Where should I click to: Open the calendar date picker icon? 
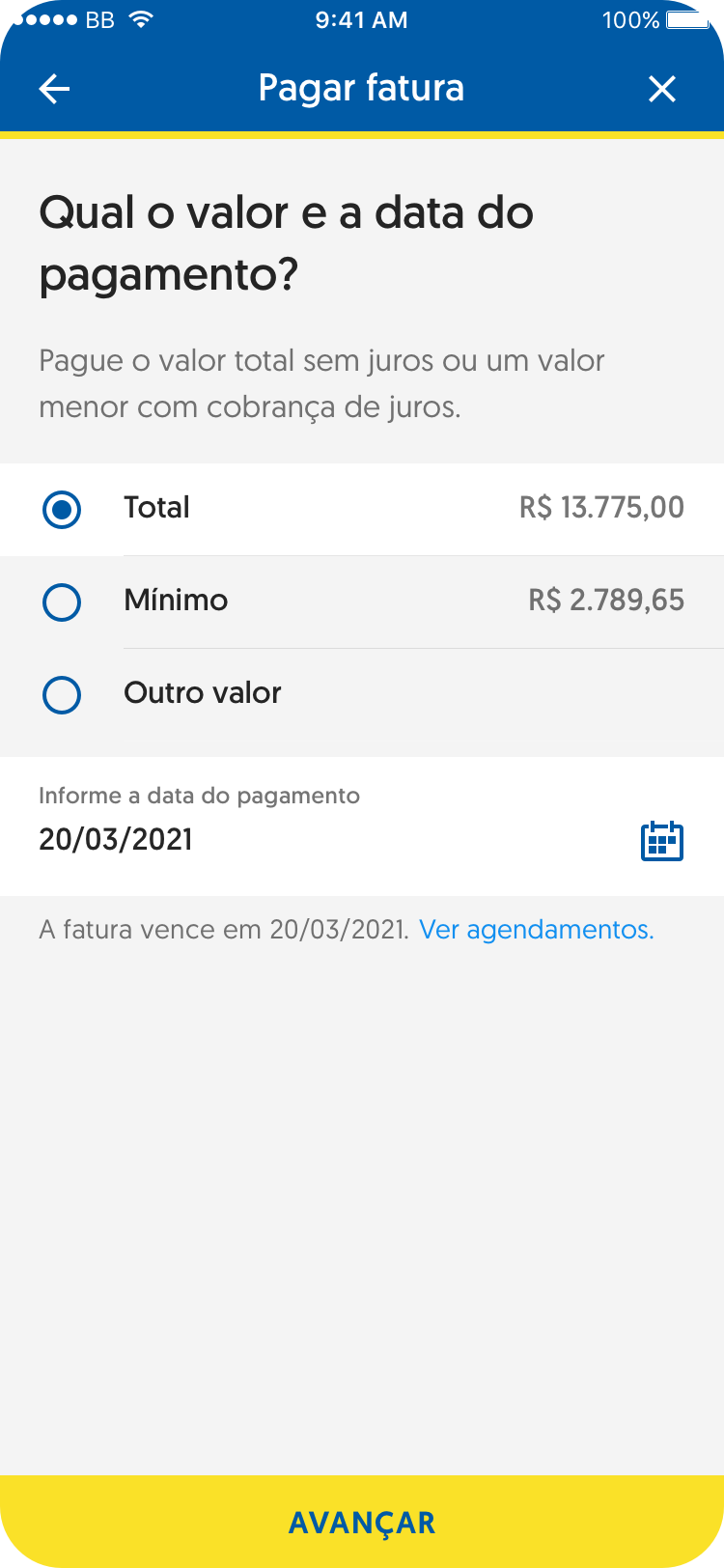(x=662, y=841)
